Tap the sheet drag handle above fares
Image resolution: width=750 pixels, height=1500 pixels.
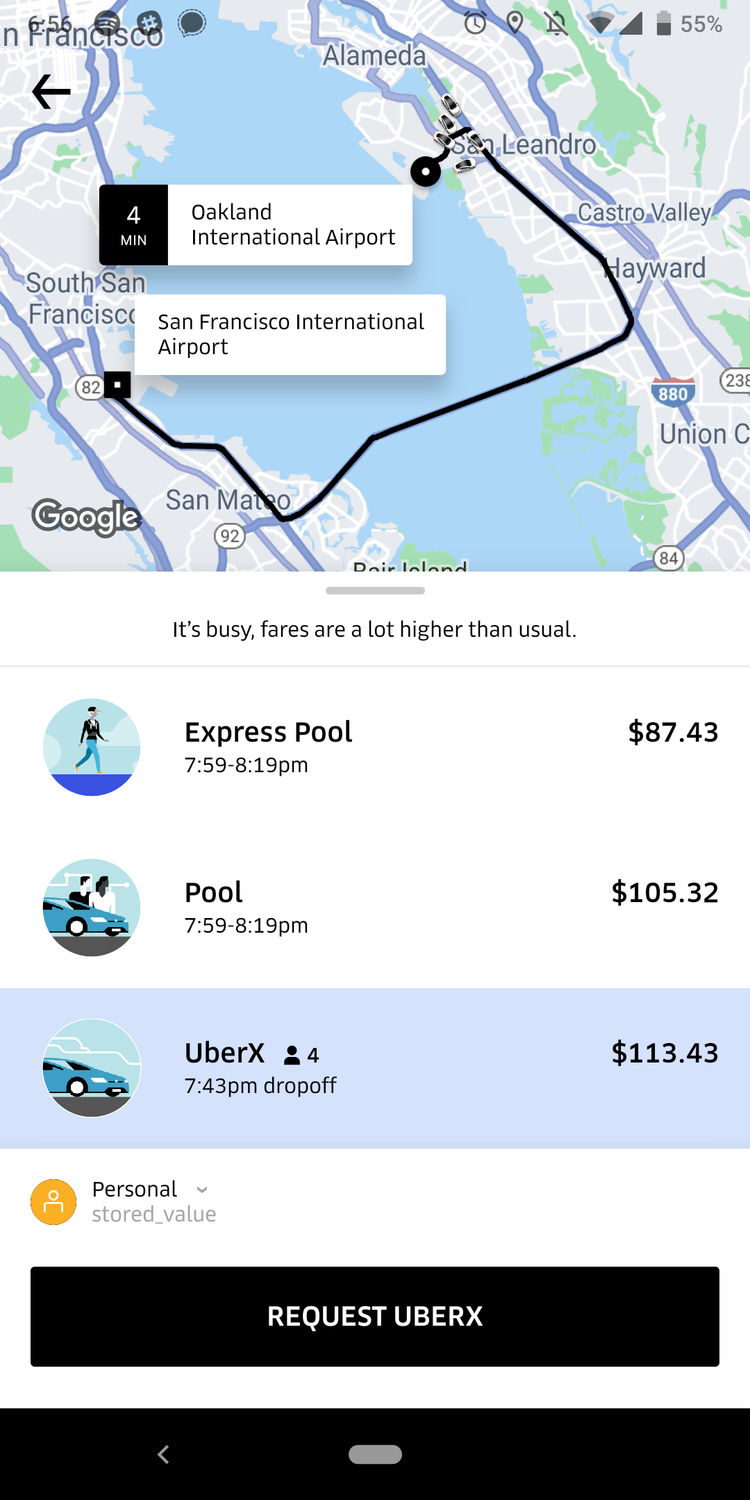375,590
